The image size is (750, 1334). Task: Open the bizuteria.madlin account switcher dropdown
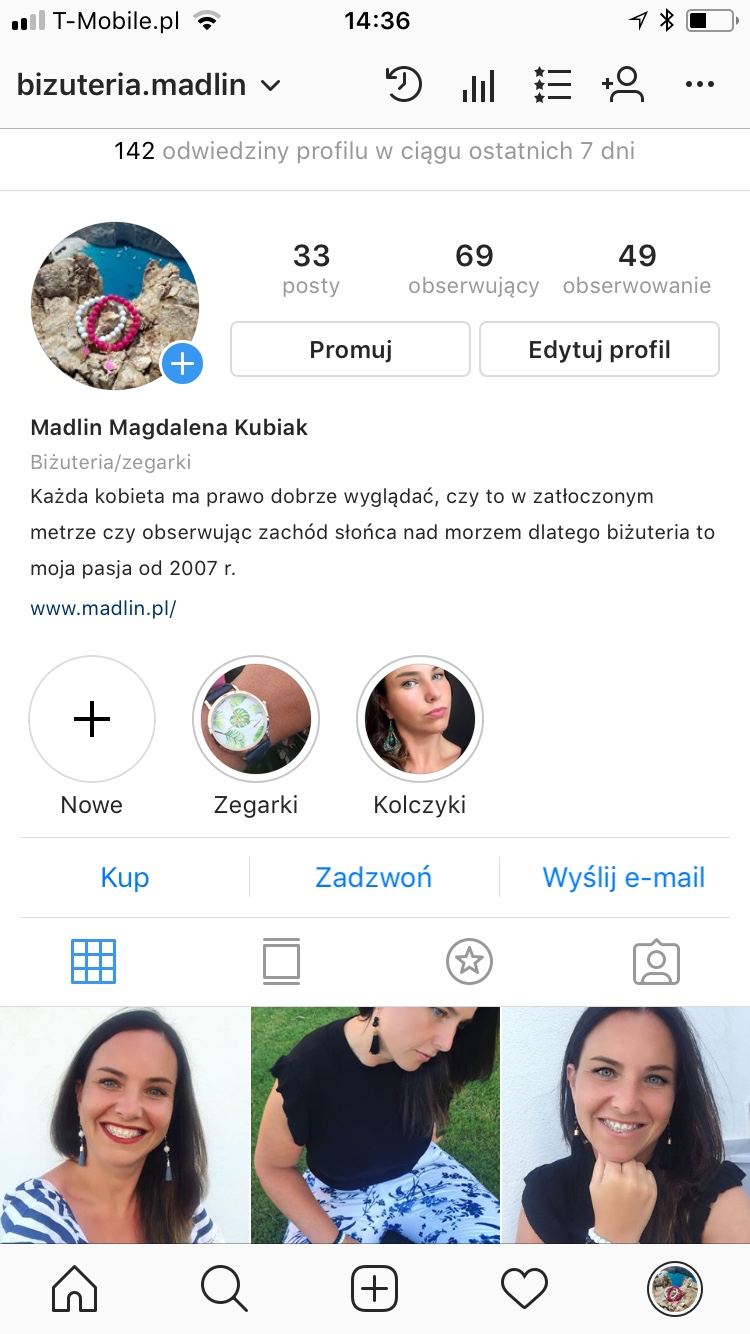[148, 85]
